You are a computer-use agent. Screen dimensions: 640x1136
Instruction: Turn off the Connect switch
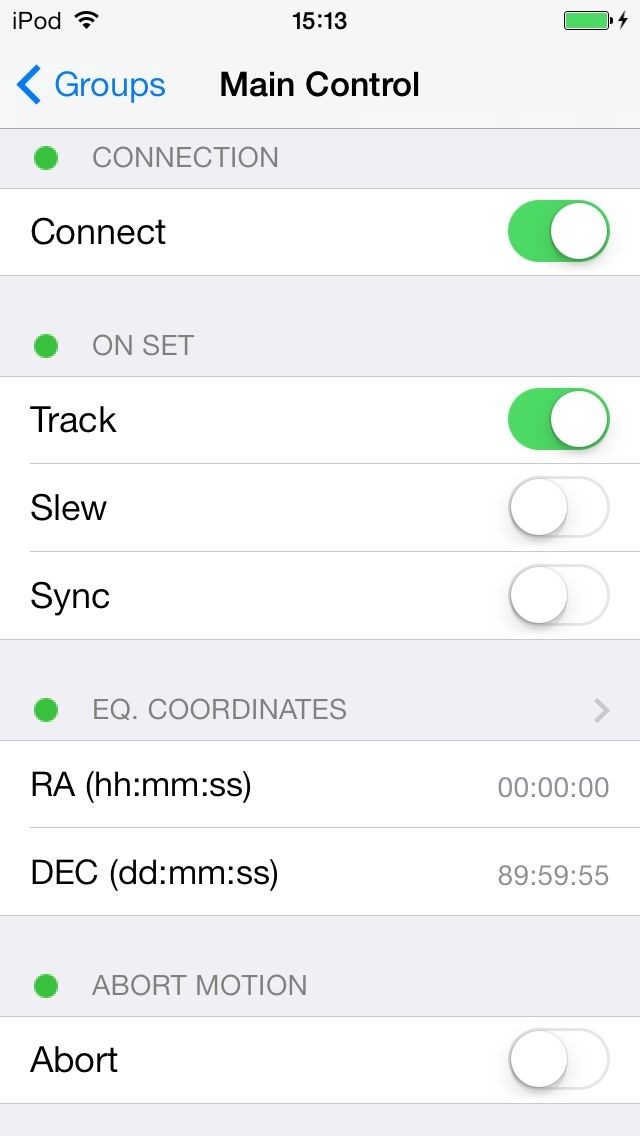[x=558, y=232]
